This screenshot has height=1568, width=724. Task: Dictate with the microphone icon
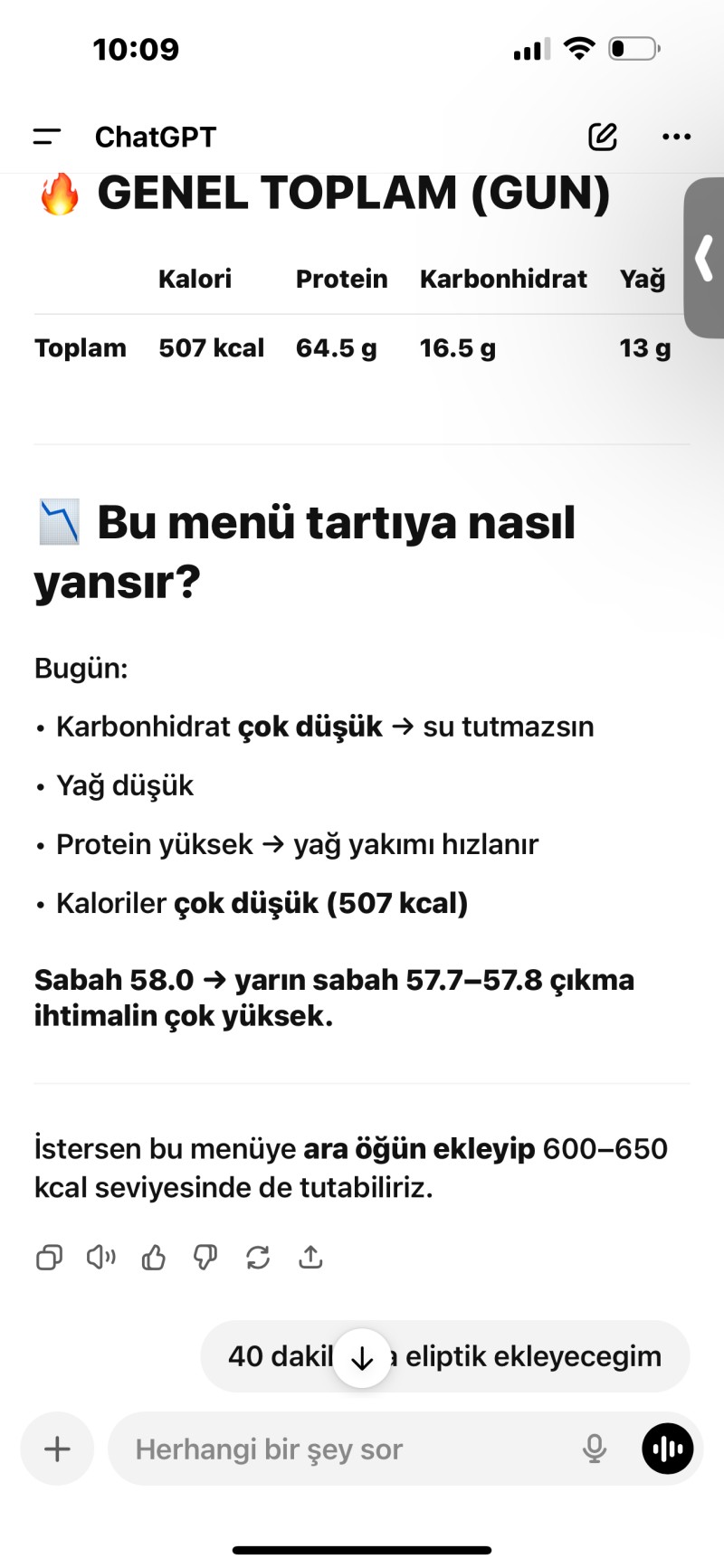click(x=595, y=1449)
